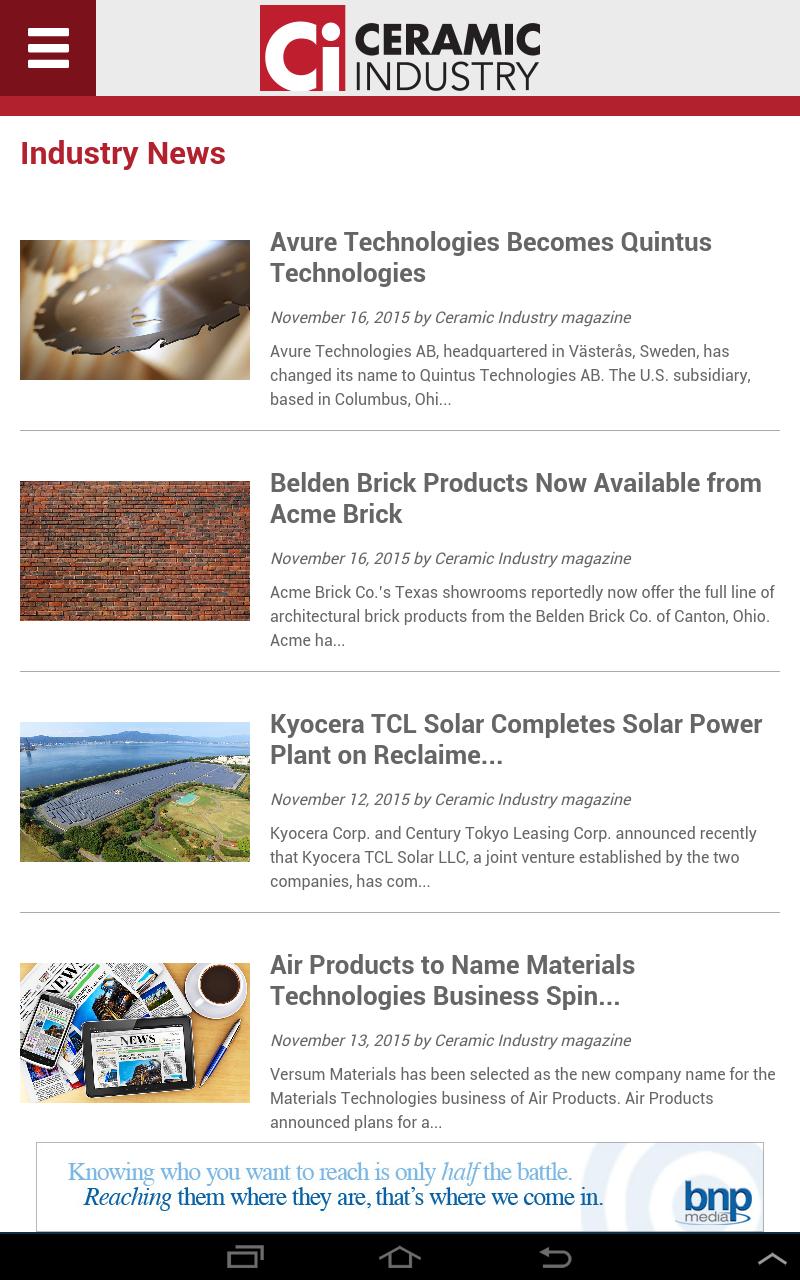
Task: Tap the solar plant aerial photo thumbnail
Action: pos(135,792)
